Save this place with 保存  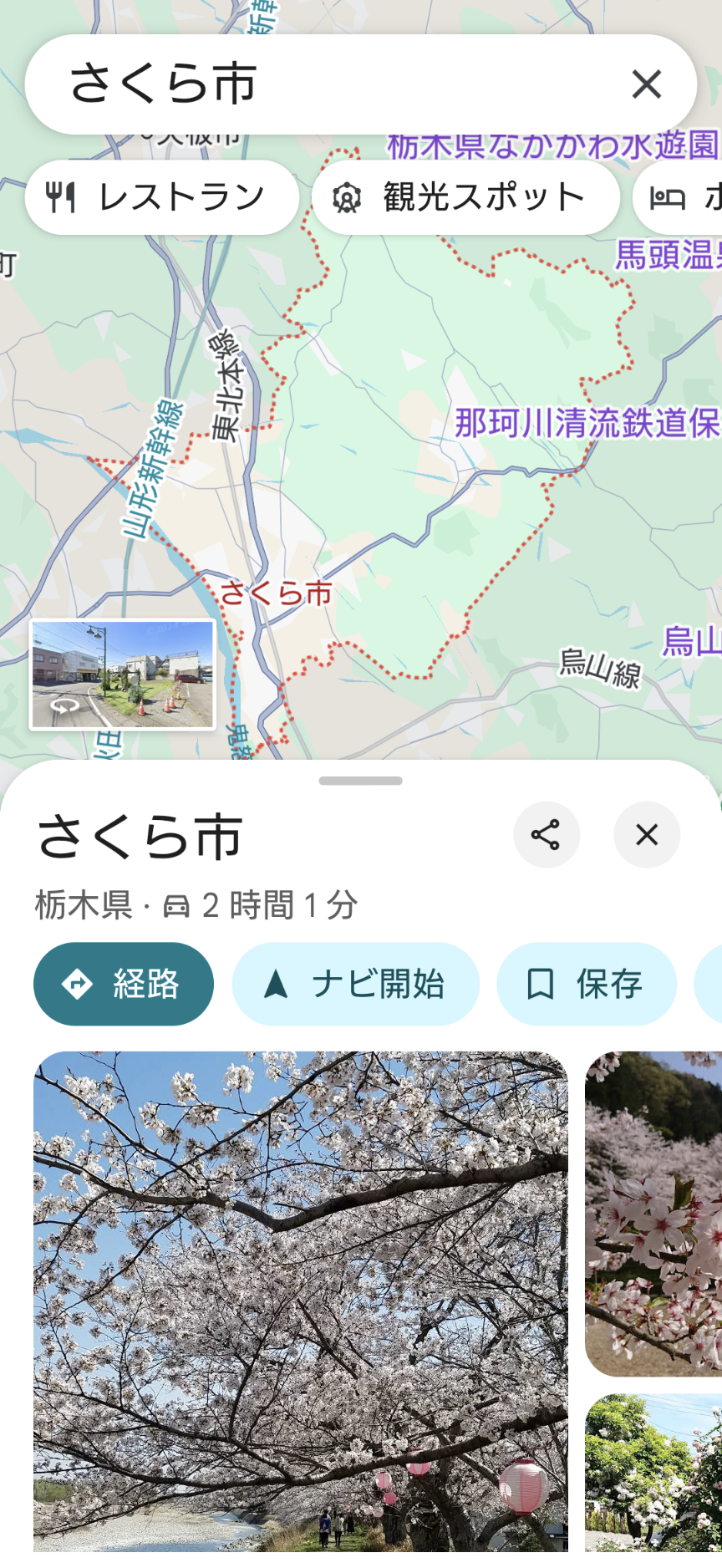click(x=587, y=984)
